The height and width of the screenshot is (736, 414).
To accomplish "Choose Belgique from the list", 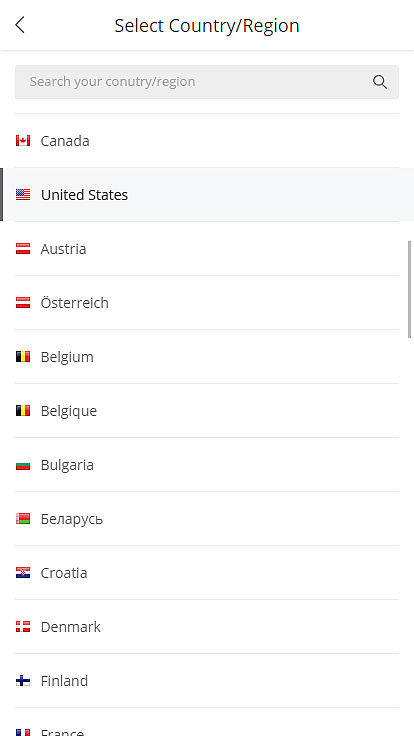I will (207, 410).
